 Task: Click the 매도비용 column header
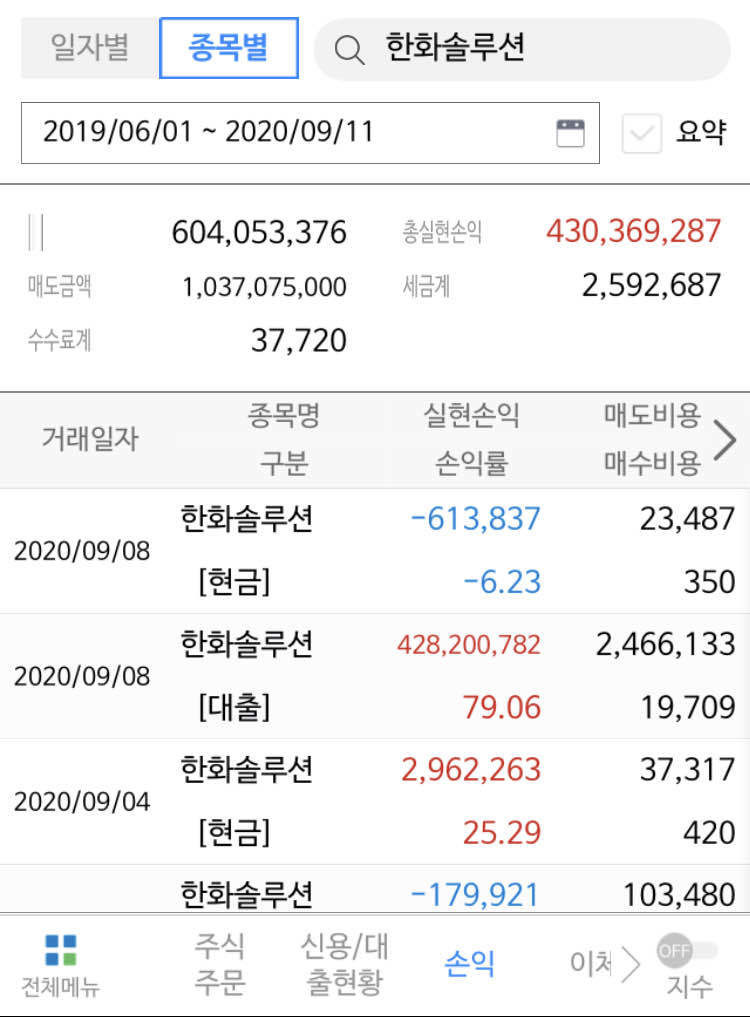[652, 415]
